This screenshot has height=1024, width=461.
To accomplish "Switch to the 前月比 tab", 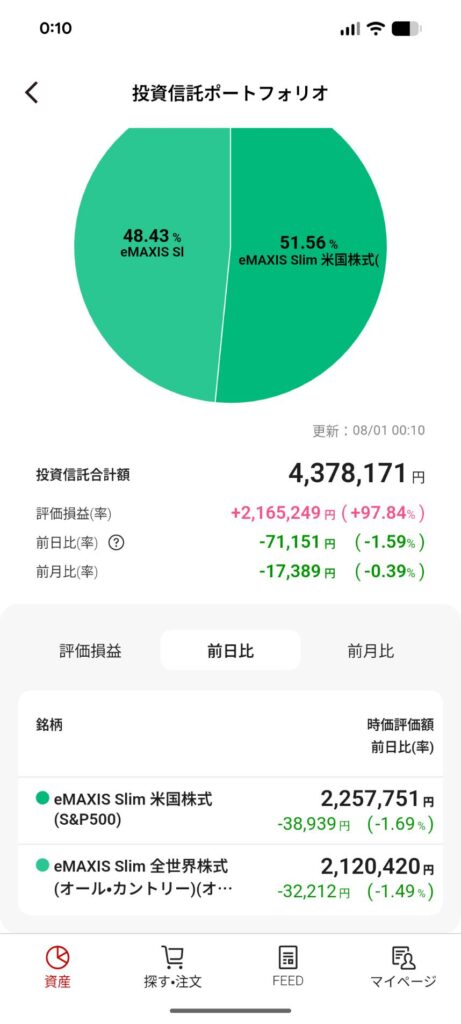I will tap(371, 650).
